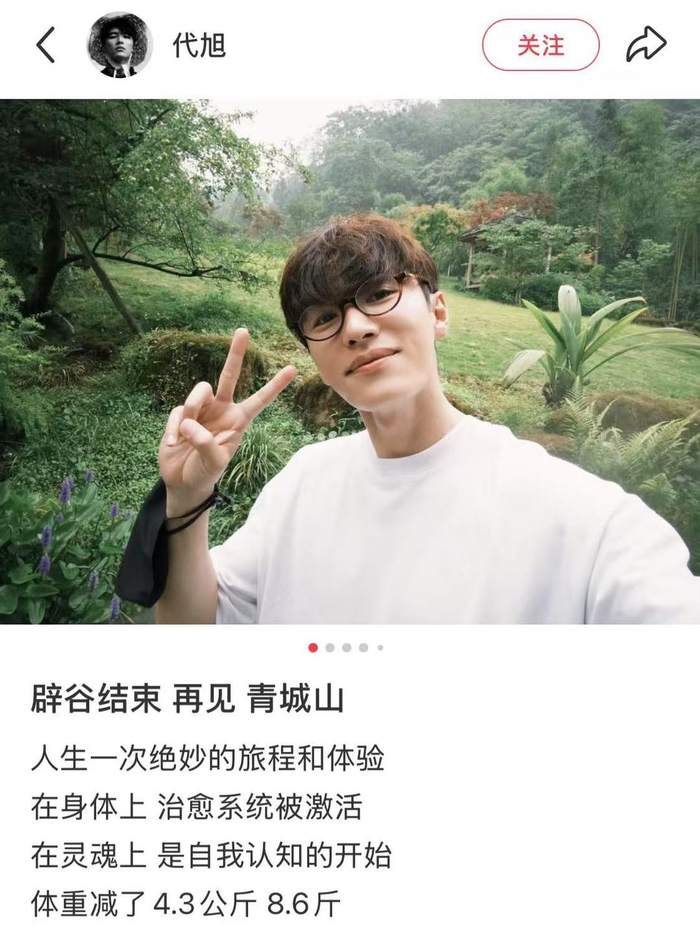Share this post
Image resolution: width=700 pixels, height=934 pixels.
646,45
